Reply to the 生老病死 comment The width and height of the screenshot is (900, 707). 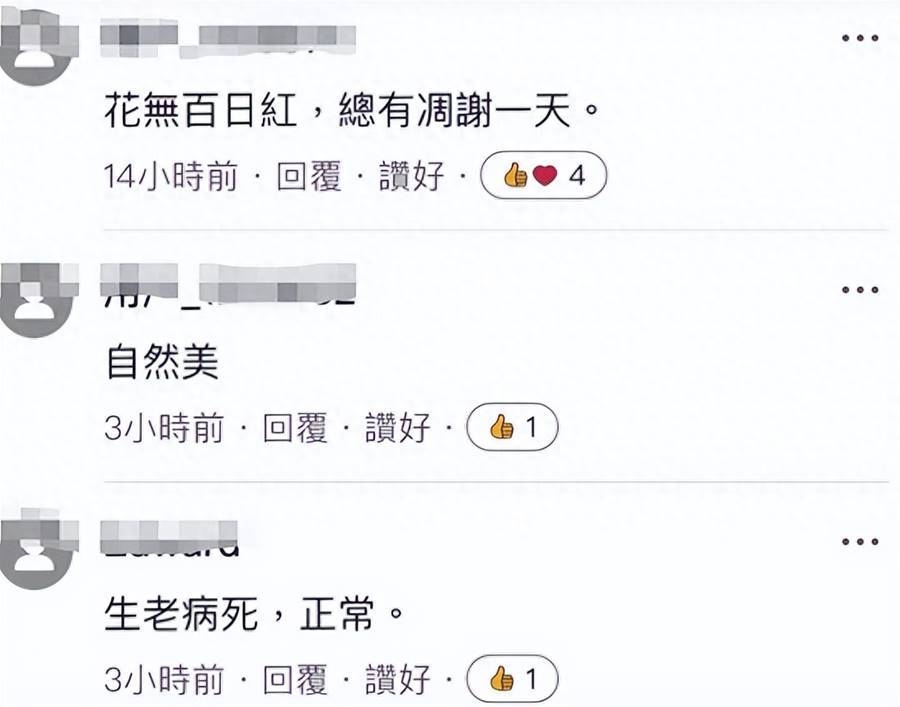(x=294, y=681)
